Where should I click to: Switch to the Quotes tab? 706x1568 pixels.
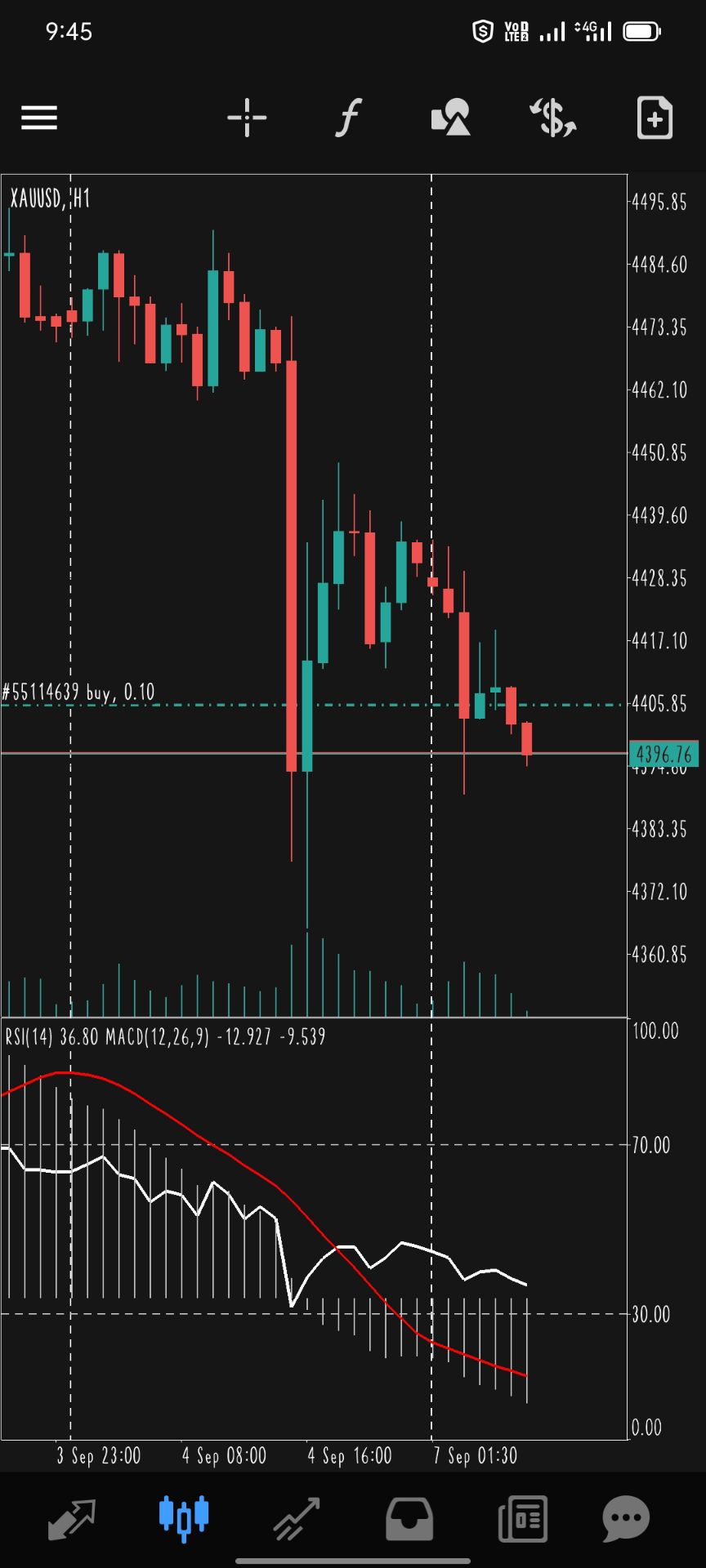72,1520
